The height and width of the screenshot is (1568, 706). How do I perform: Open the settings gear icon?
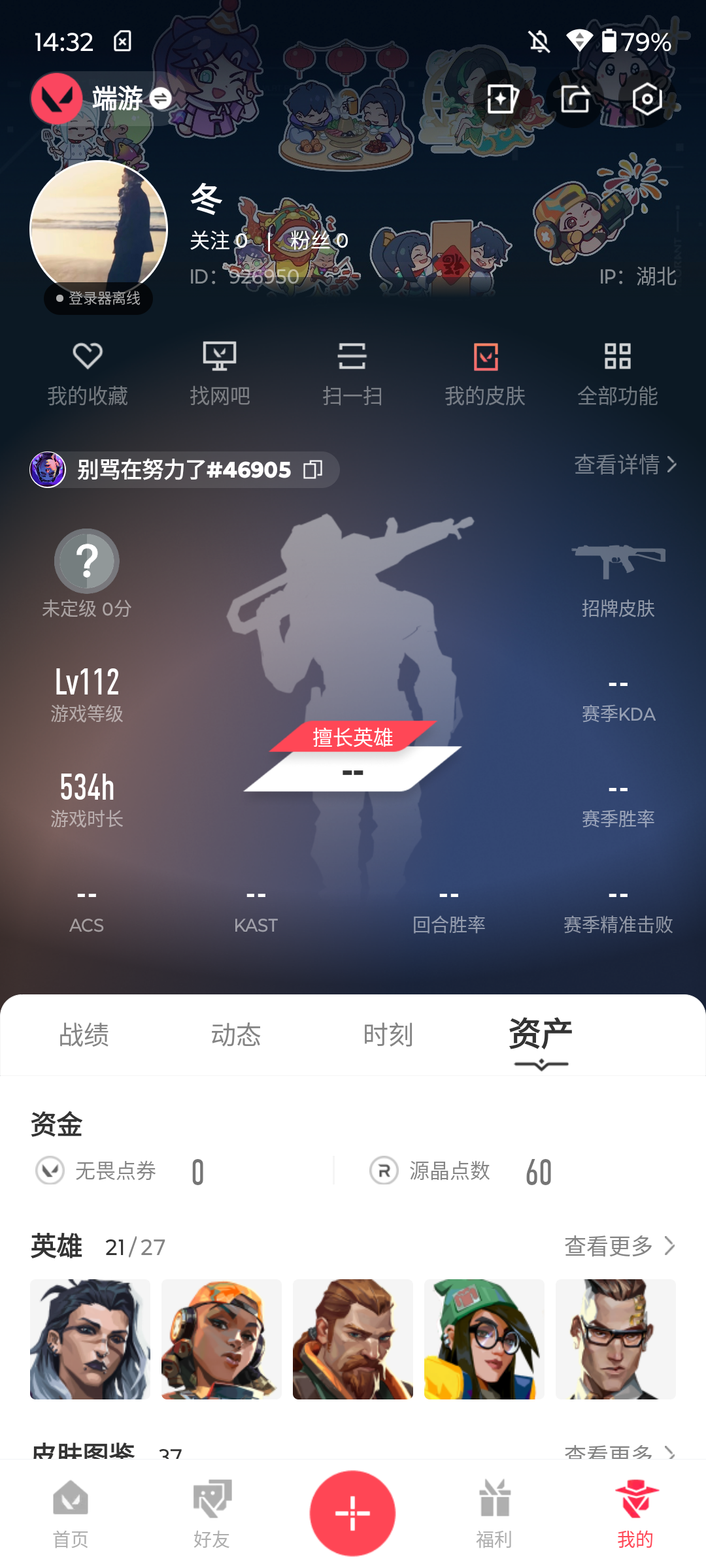[x=647, y=99]
